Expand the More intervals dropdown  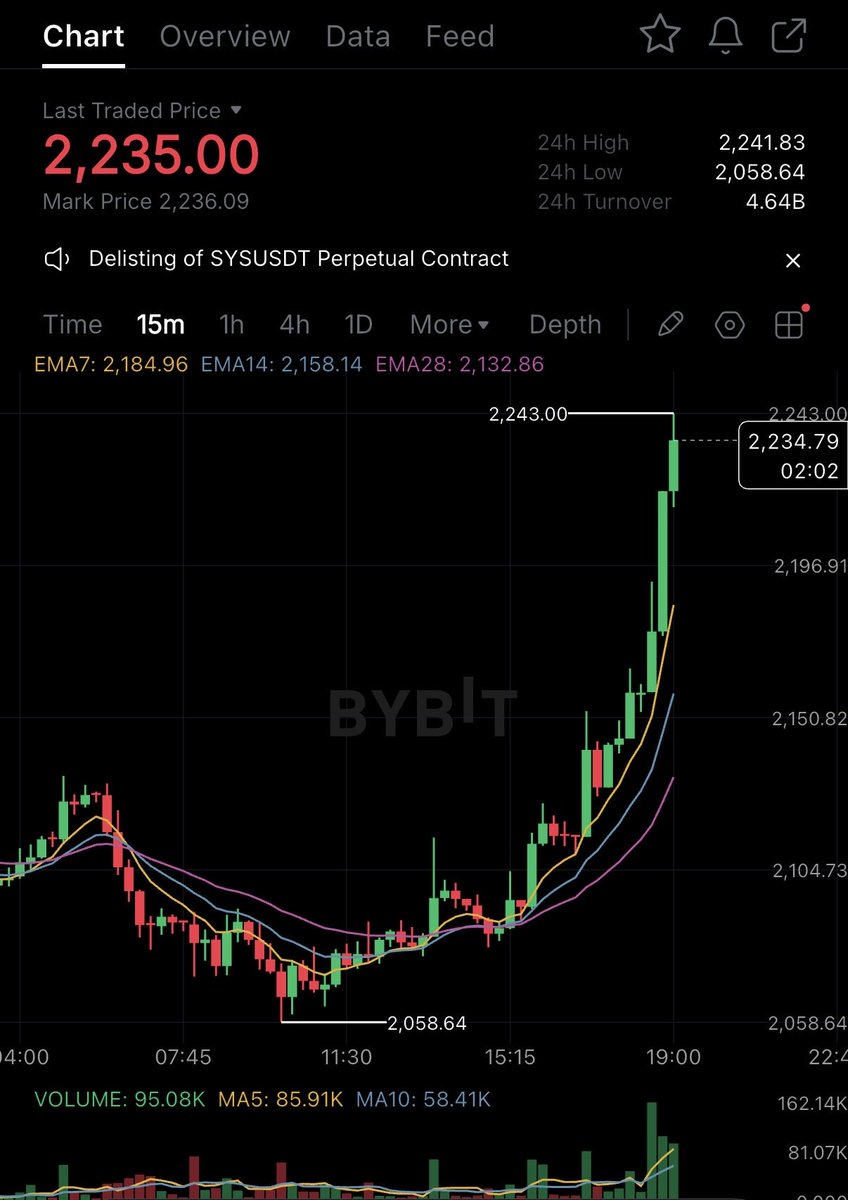coord(449,325)
